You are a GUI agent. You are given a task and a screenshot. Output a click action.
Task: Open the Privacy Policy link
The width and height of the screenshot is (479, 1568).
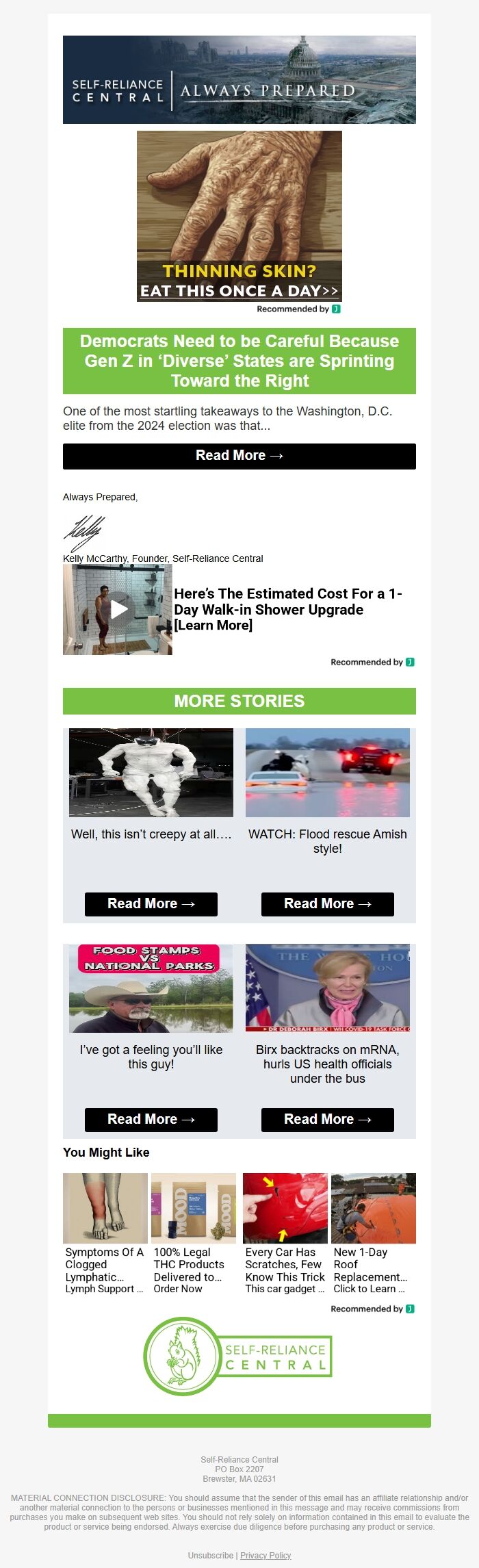tap(266, 1555)
